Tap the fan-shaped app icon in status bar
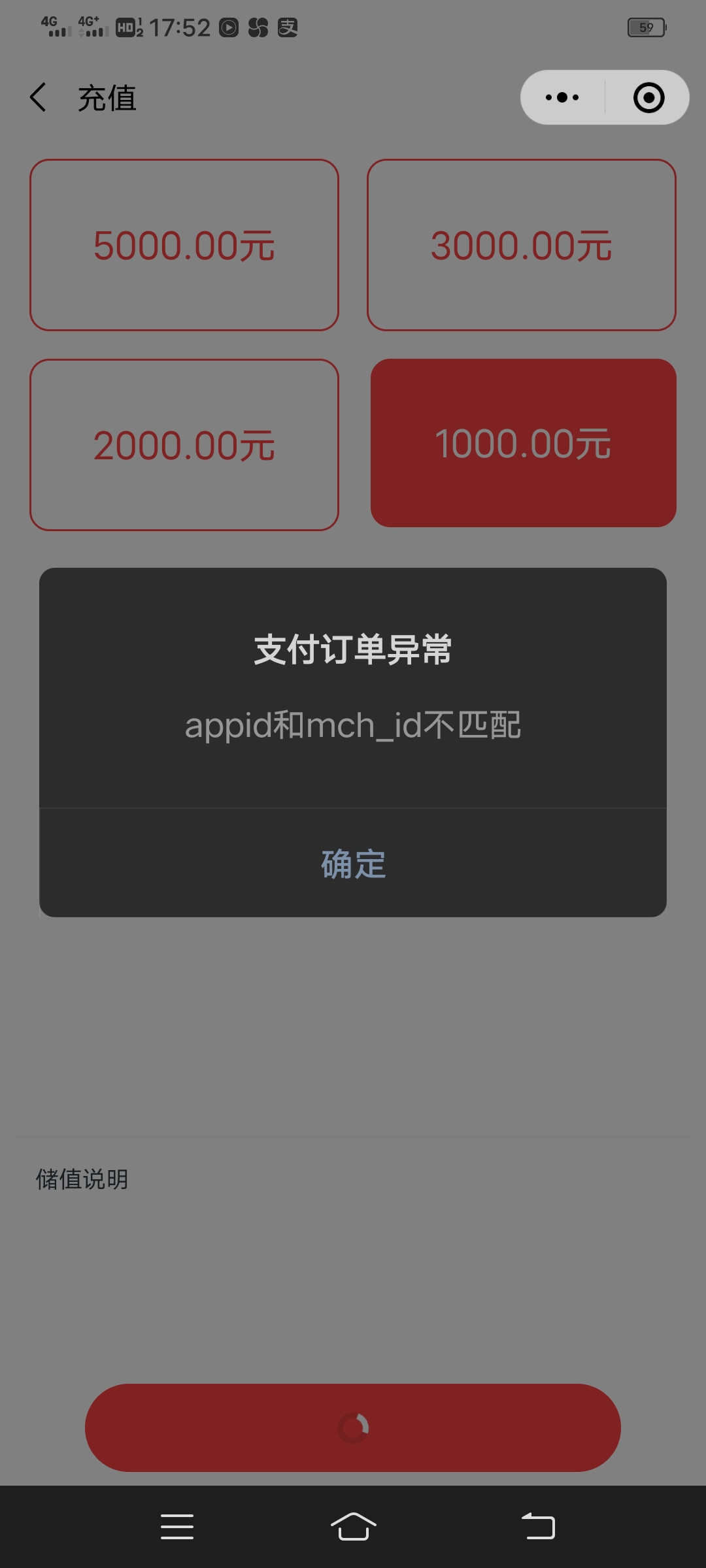This screenshot has height=1568, width=706. (x=259, y=27)
